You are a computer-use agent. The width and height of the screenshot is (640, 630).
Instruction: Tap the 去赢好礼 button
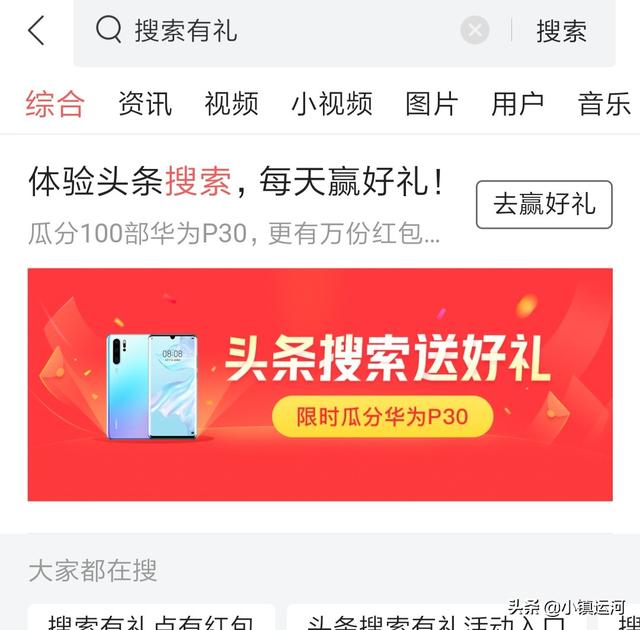544,205
